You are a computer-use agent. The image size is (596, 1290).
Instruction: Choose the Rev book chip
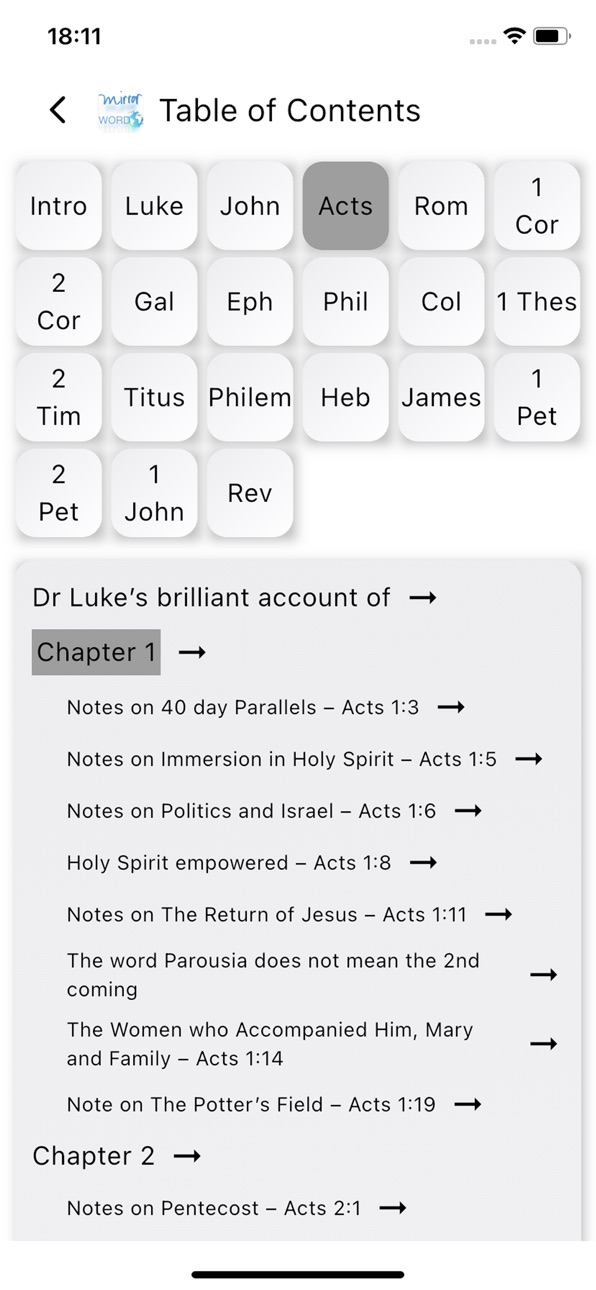[250, 493]
